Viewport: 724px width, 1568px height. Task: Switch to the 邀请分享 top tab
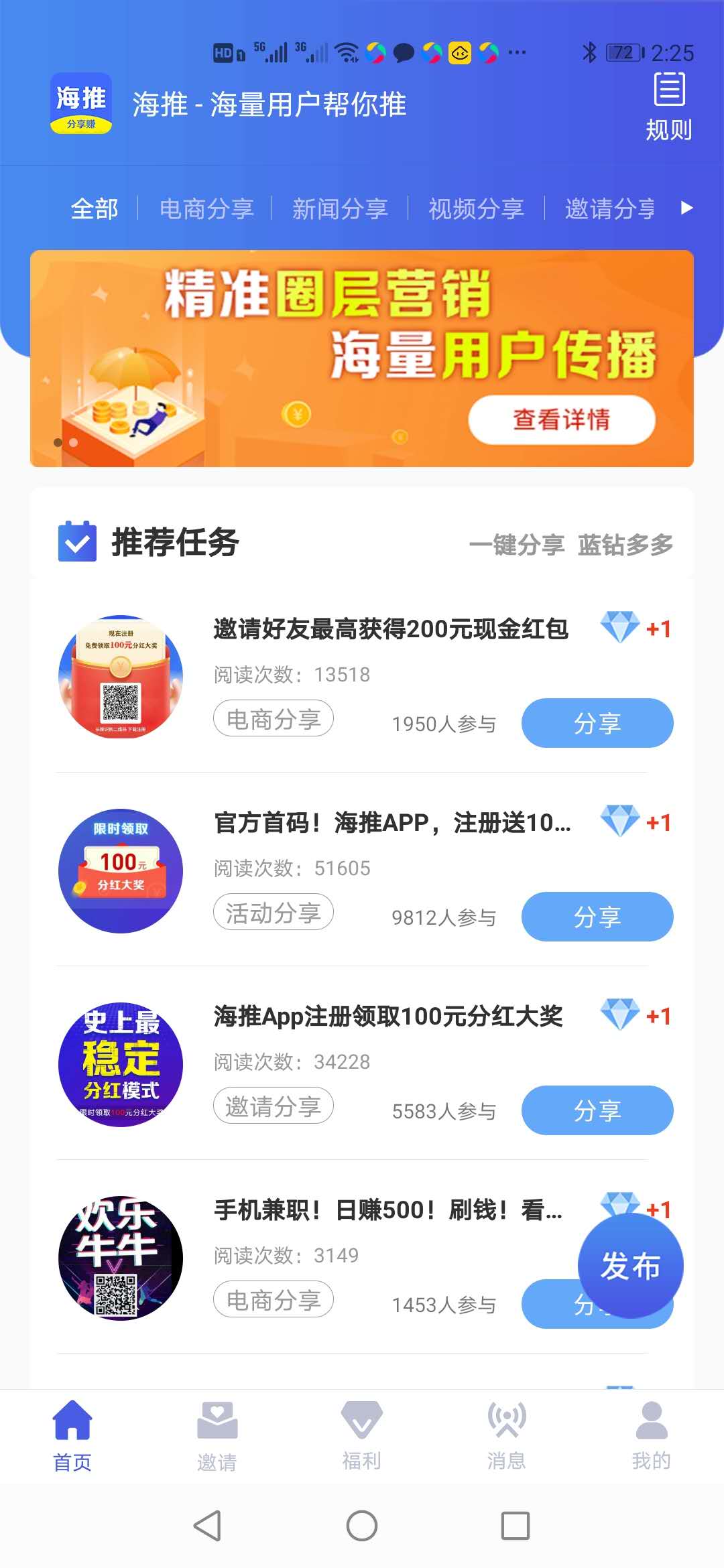609,208
